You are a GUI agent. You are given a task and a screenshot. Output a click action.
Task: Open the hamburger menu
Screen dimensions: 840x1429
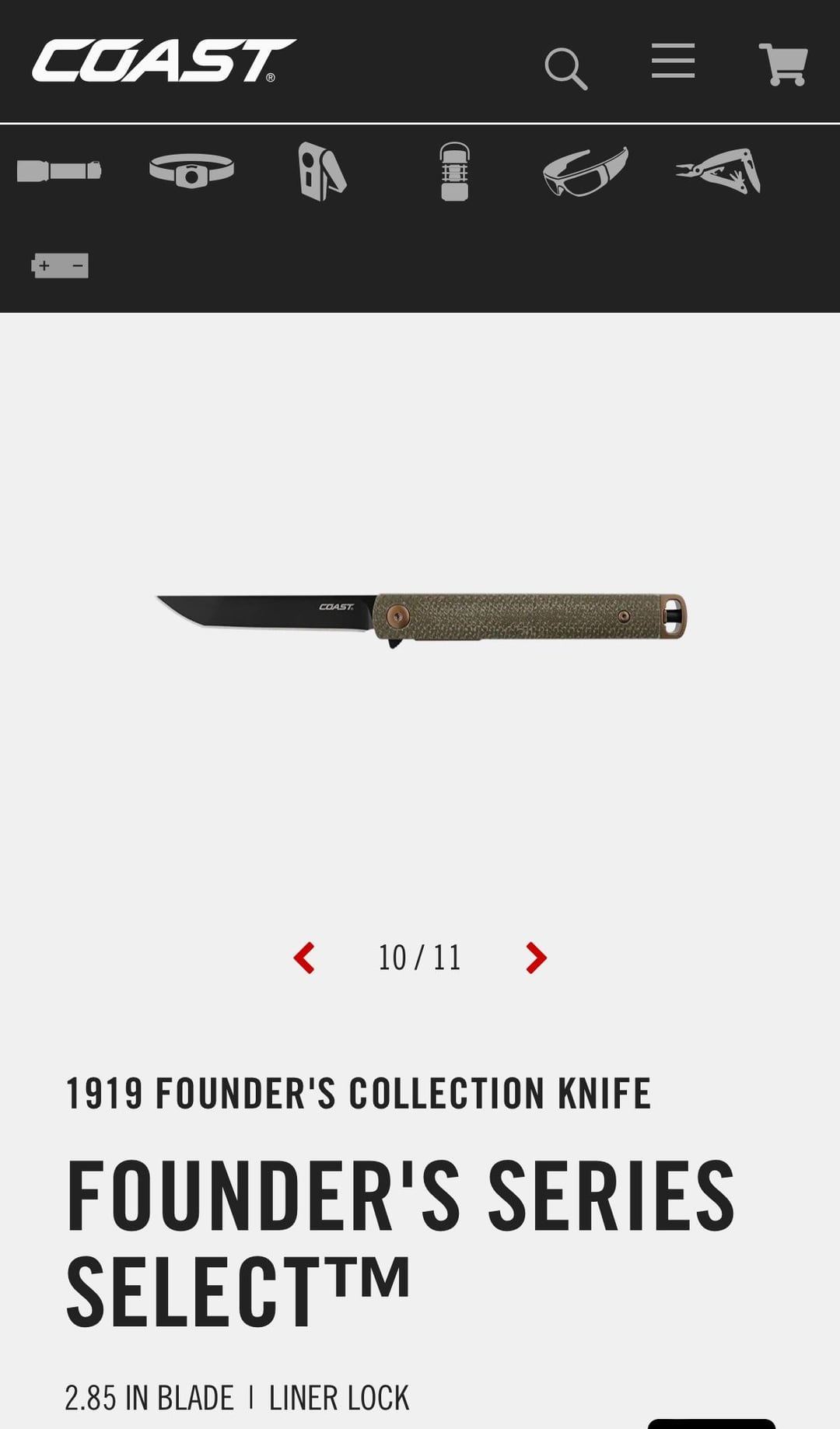pyautogui.click(x=673, y=61)
